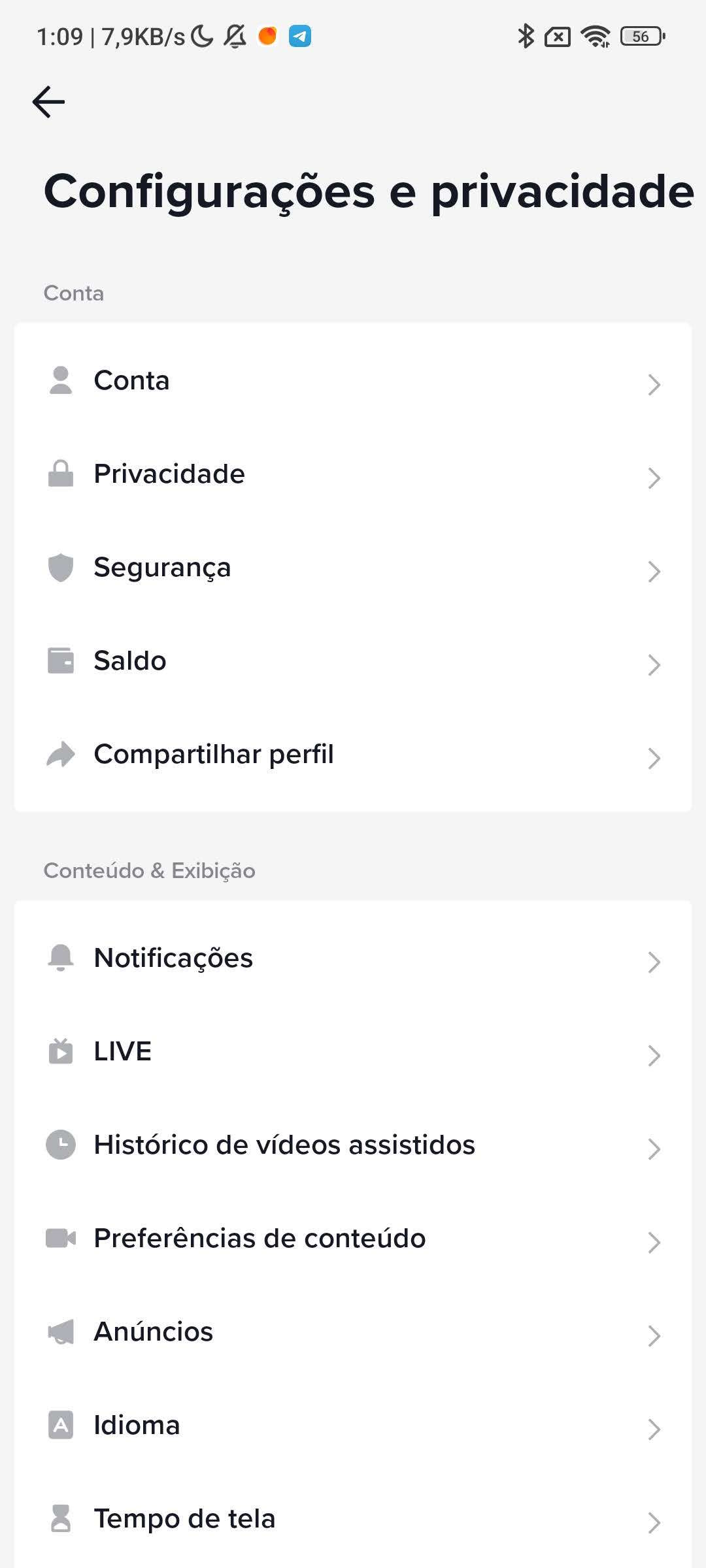Open the Conta settings row
The width and height of the screenshot is (706, 1568).
tap(353, 381)
